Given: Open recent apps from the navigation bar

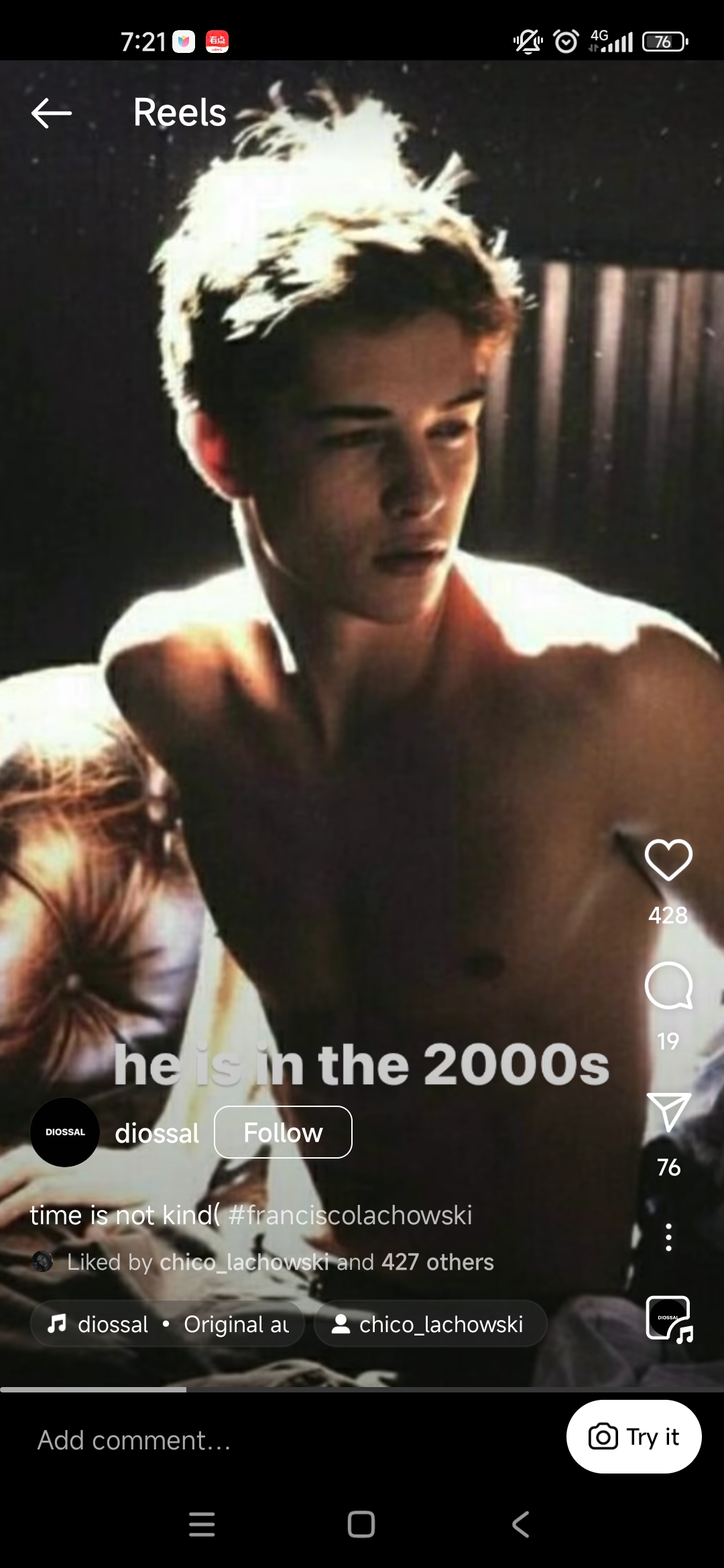Looking at the screenshot, I should (202, 1524).
